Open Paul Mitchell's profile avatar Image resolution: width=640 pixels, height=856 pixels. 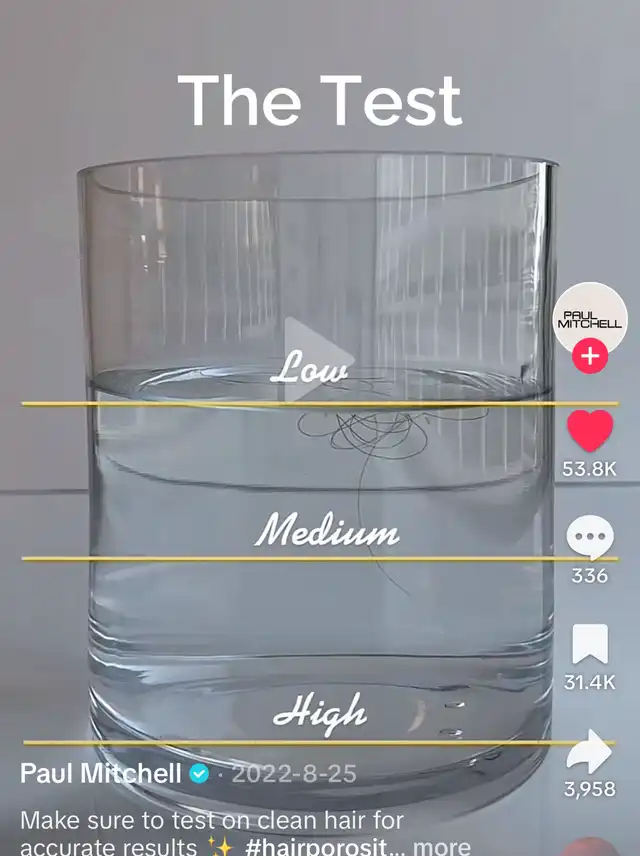(590, 320)
